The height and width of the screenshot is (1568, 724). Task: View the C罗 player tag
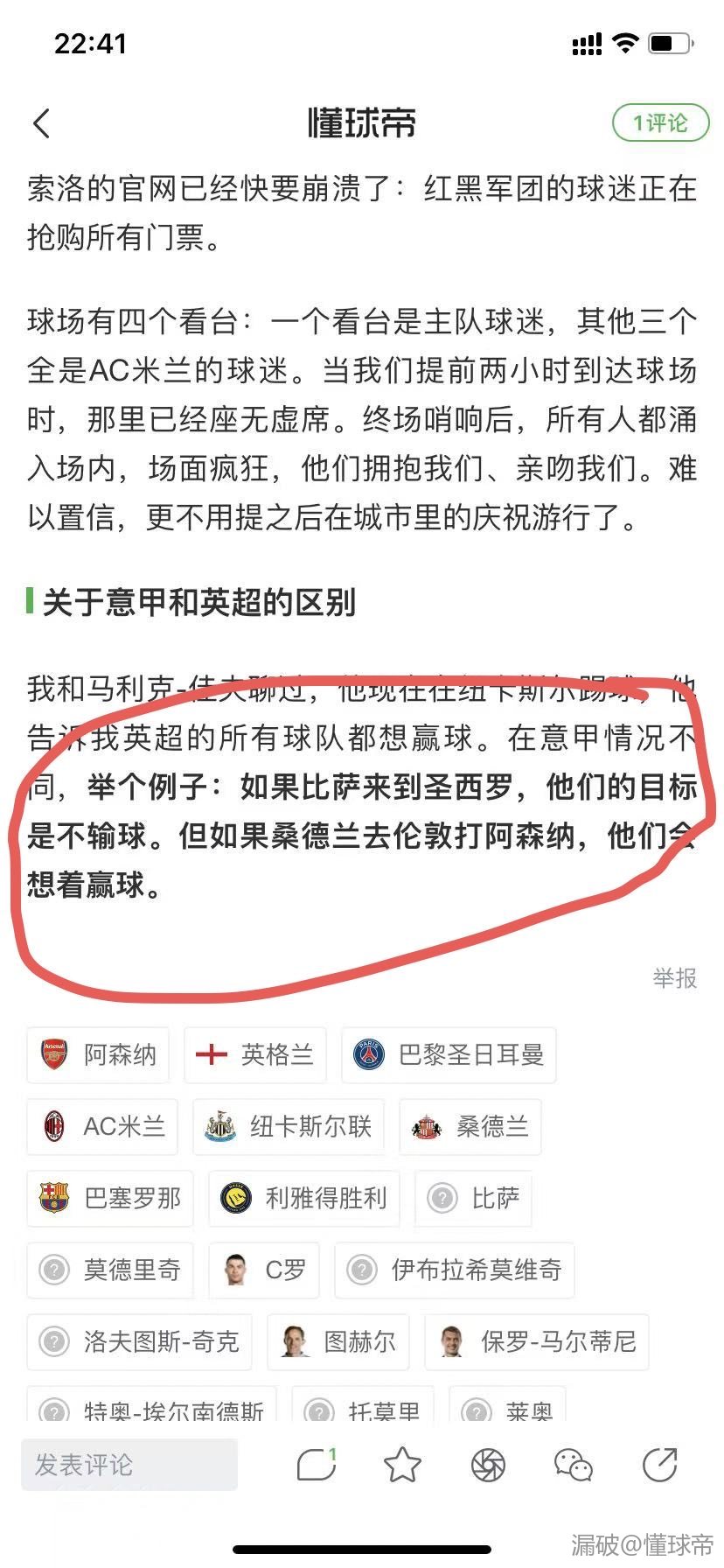click(x=263, y=1270)
